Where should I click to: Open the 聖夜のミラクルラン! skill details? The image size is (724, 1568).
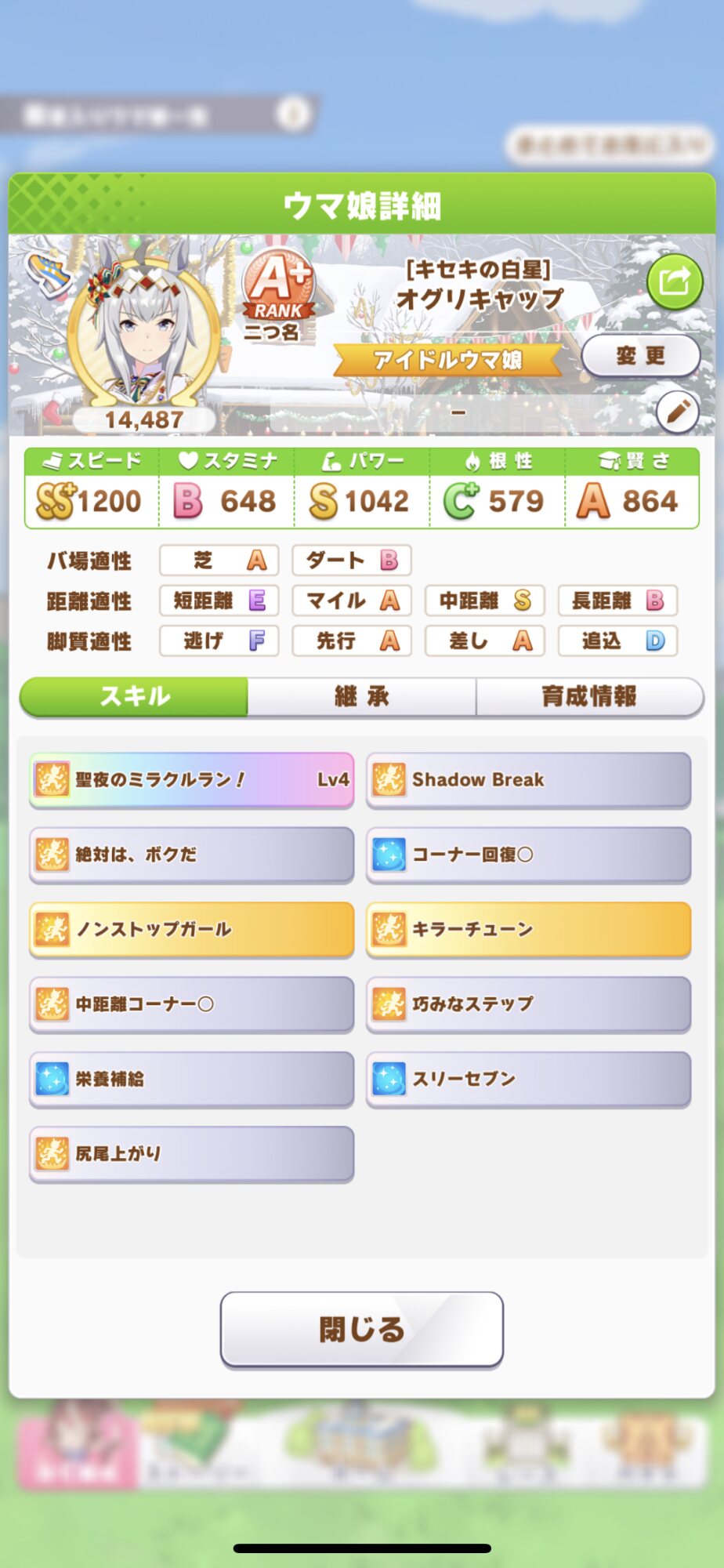[x=191, y=779]
